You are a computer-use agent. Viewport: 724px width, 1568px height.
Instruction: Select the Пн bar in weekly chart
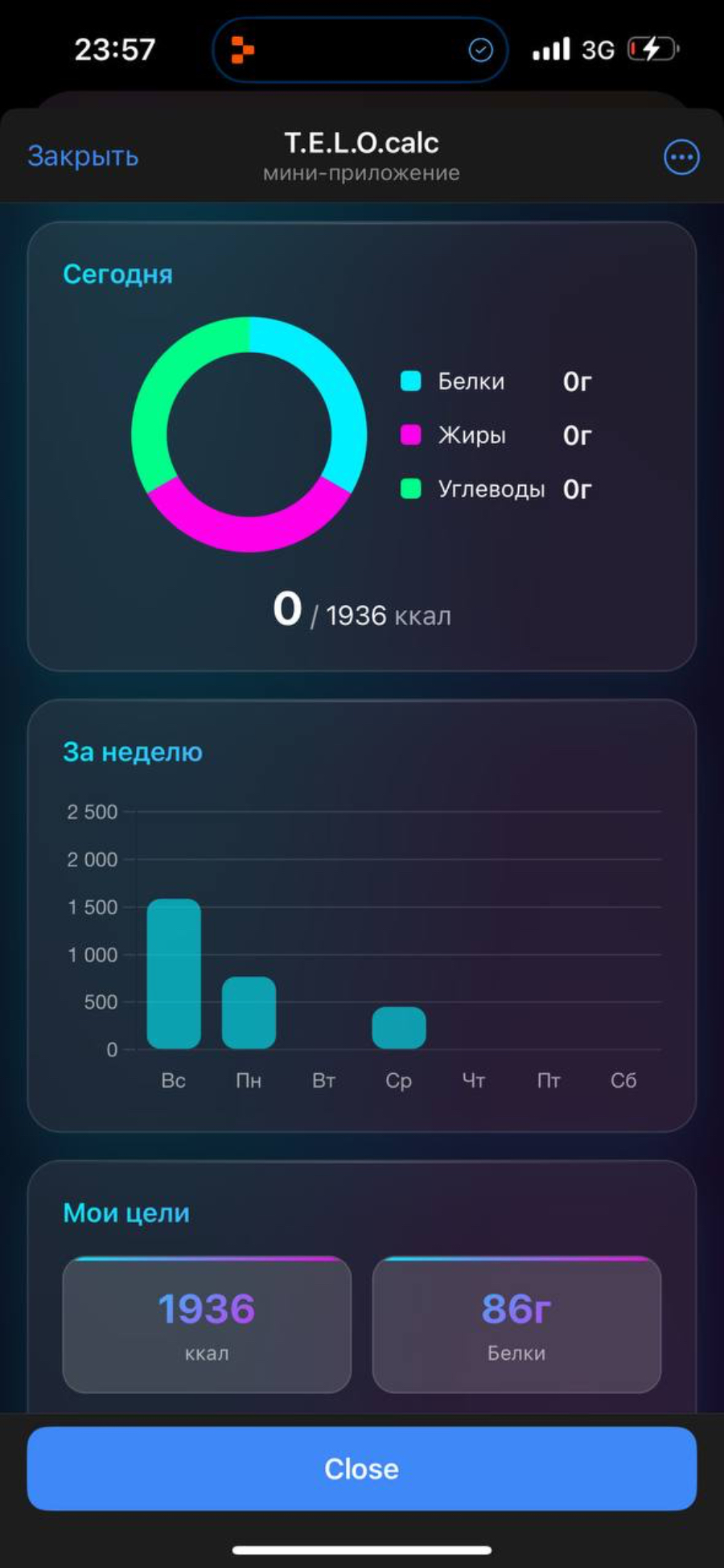coord(249,1012)
